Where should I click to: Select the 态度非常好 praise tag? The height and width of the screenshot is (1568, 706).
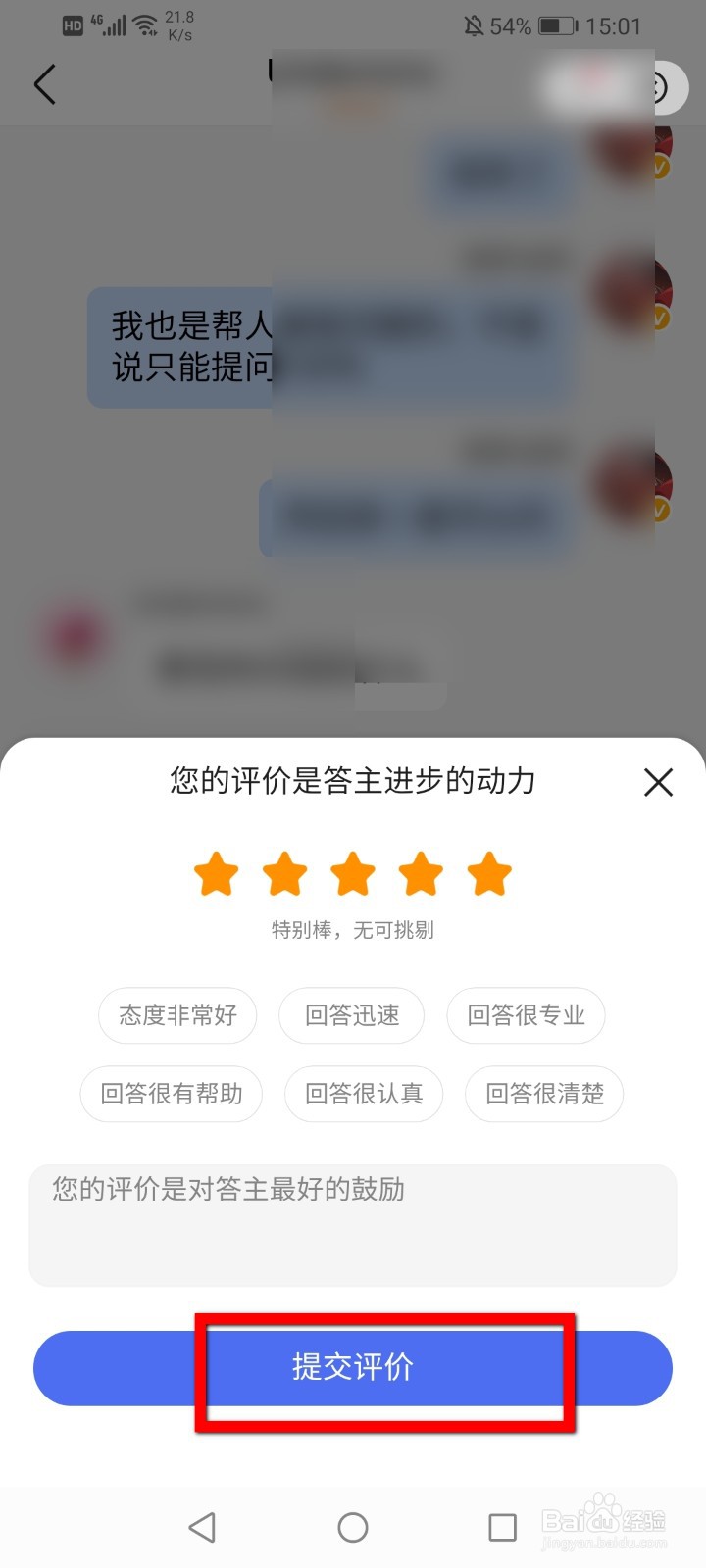(x=177, y=1016)
